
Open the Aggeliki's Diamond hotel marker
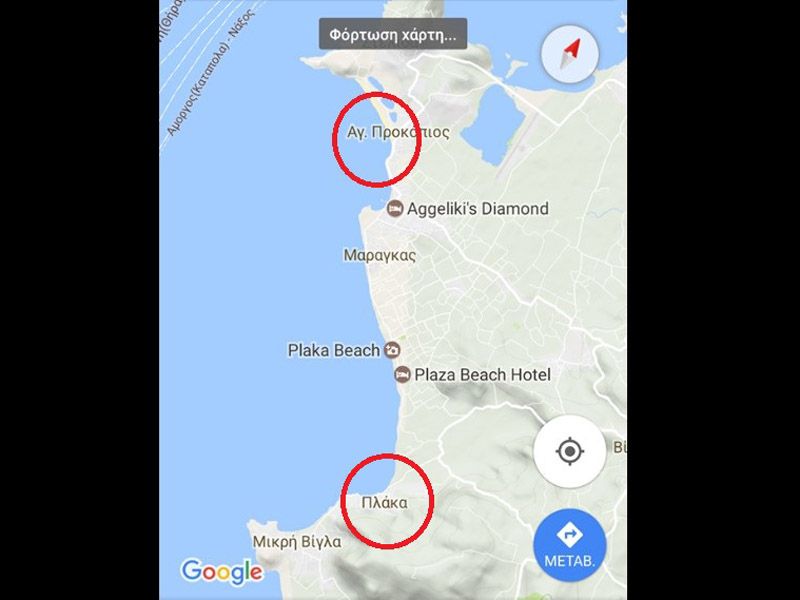(395, 209)
